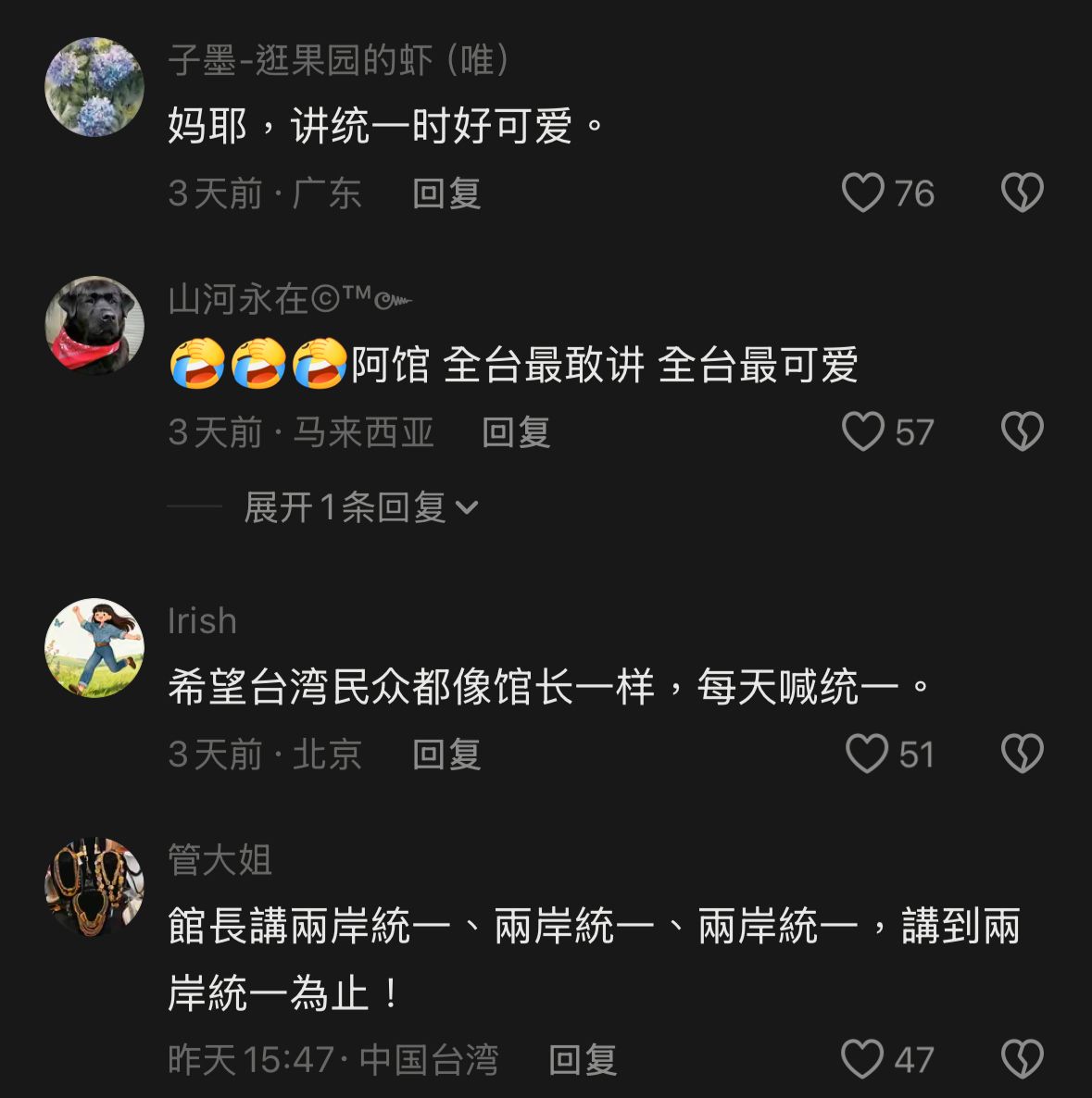
Task: Like 山河永在's comment
Action: [862, 431]
